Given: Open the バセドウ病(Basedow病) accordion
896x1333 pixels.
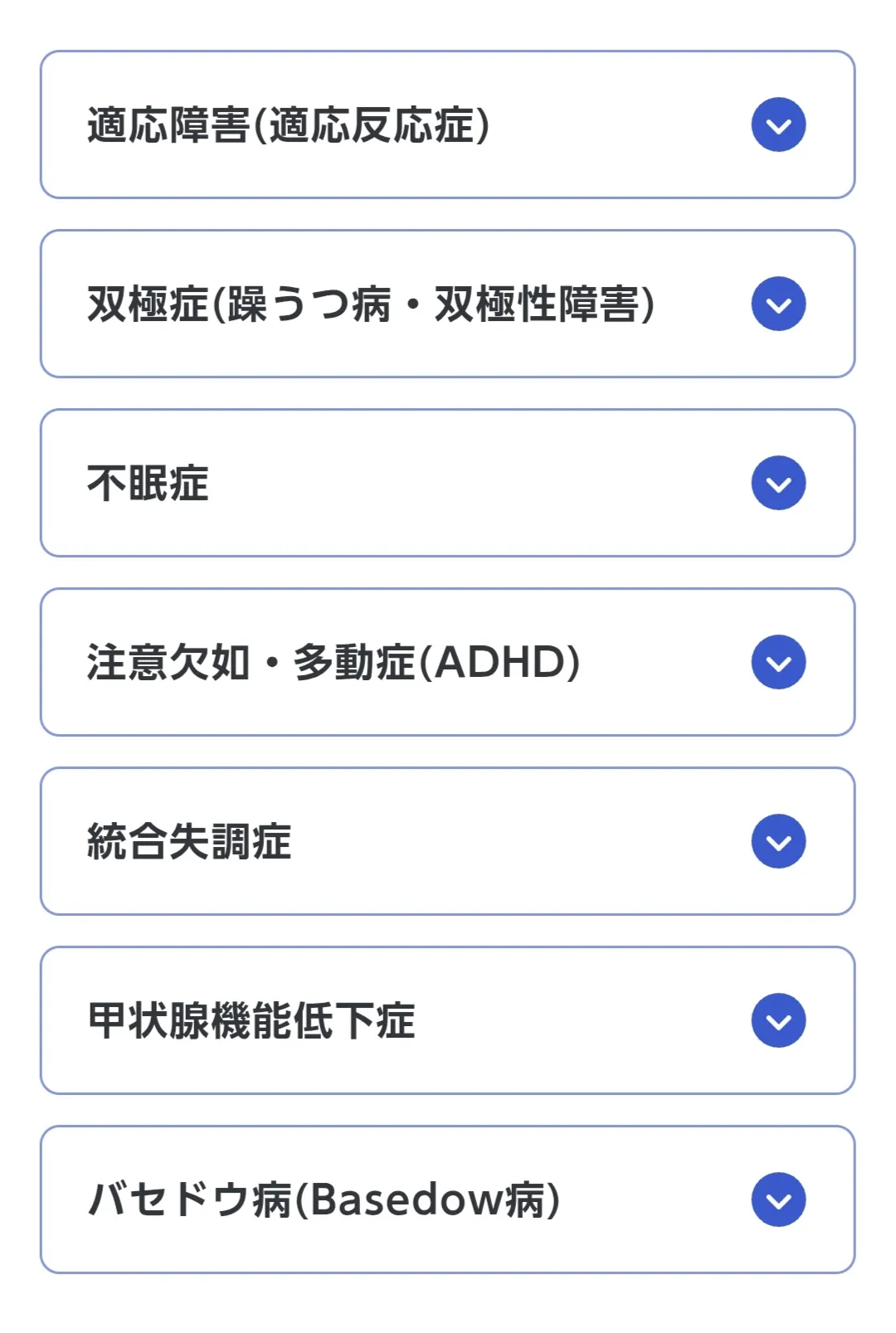Looking at the screenshot, I should (778, 1200).
